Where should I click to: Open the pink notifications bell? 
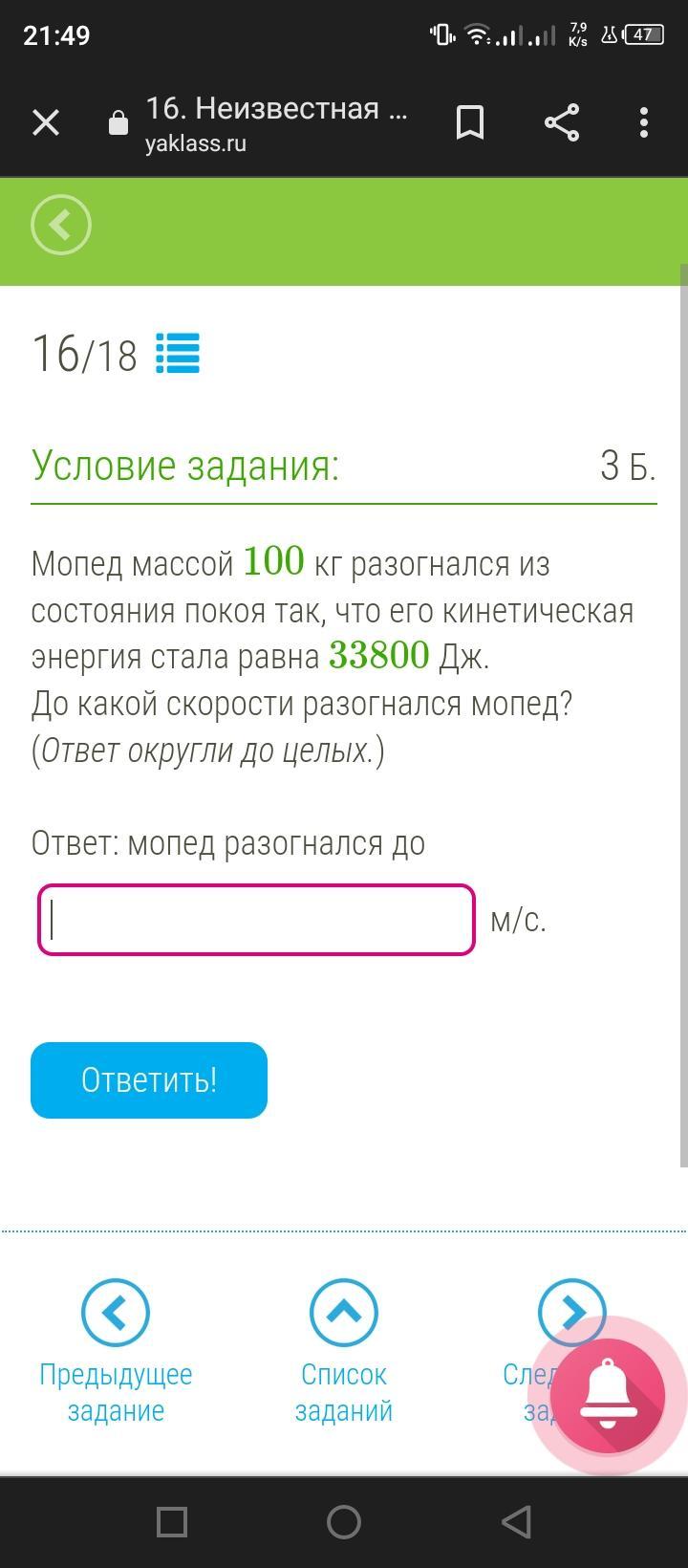(x=609, y=1396)
